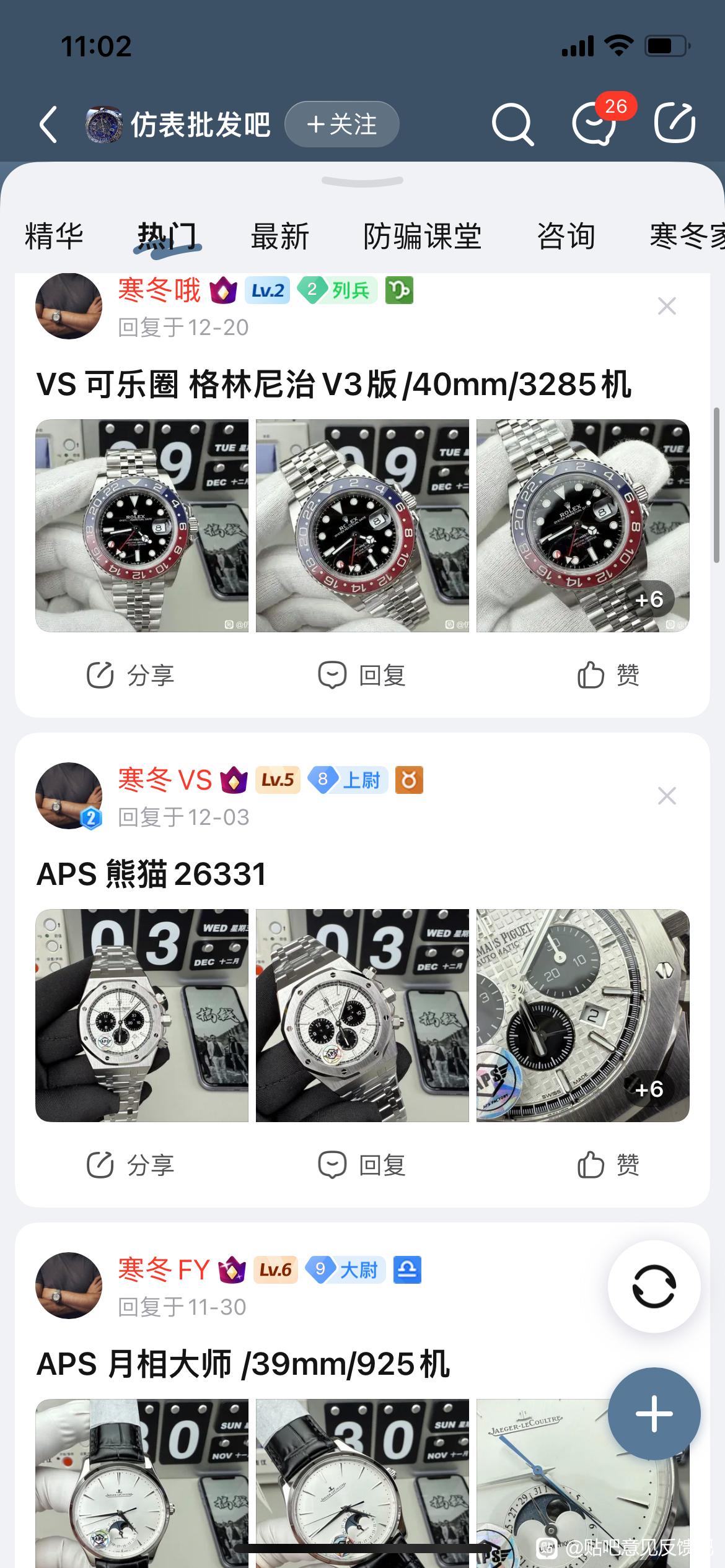Screen dimensions: 725x1568
Task: Open the 防骗课堂 tab
Action: click(422, 237)
